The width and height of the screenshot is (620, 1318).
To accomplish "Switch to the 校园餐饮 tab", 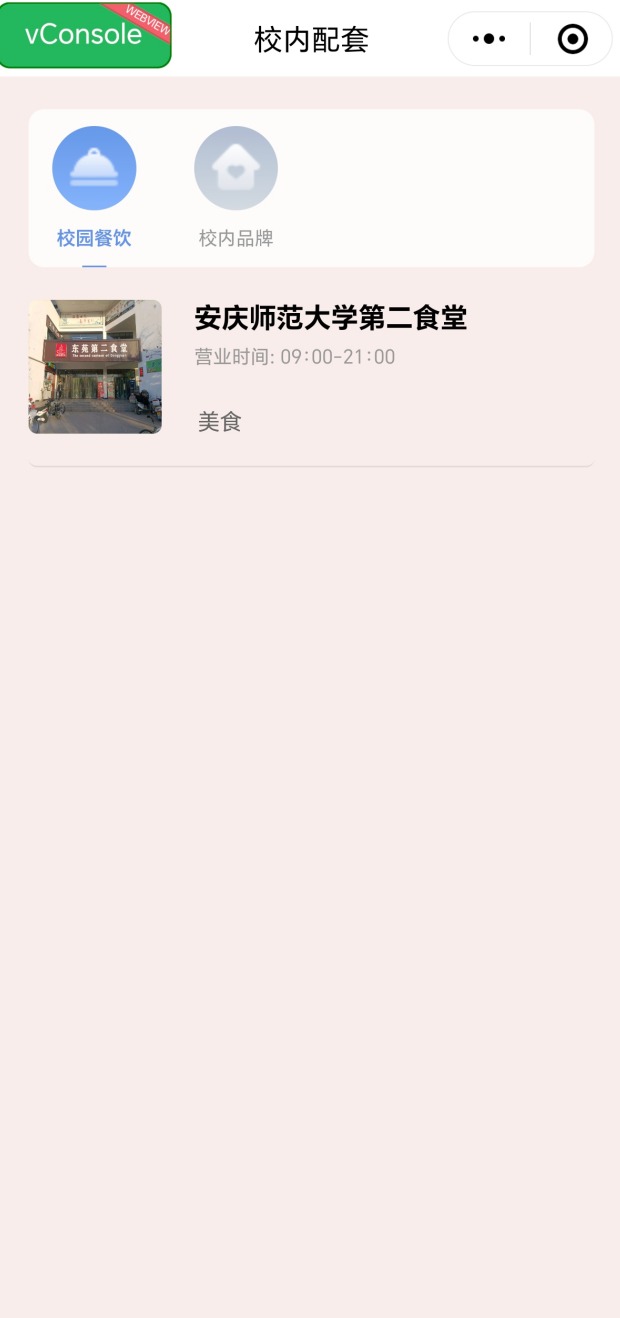I will pos(94,187).
